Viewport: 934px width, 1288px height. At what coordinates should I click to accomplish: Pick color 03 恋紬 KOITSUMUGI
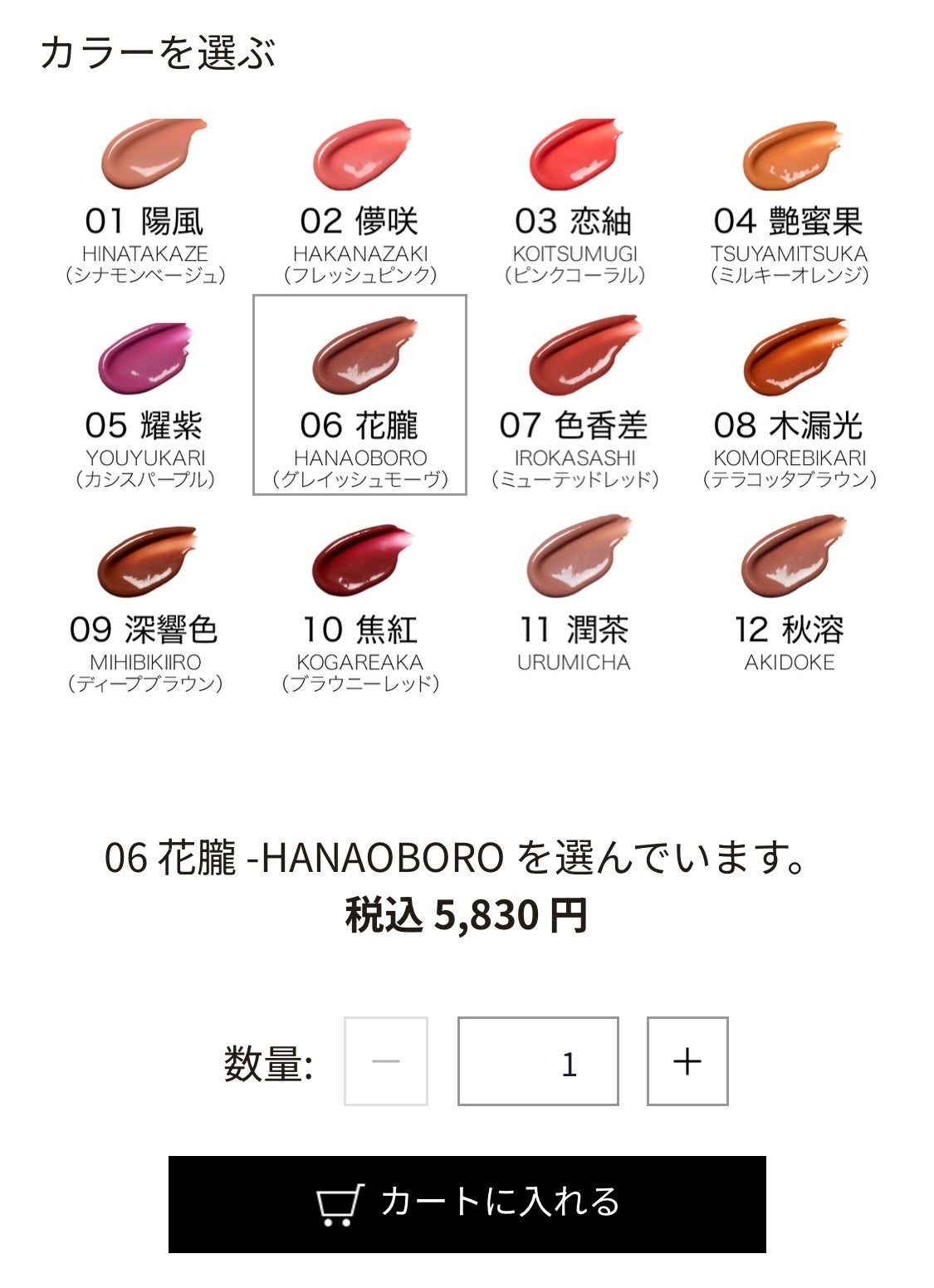(x=575, y=199)
